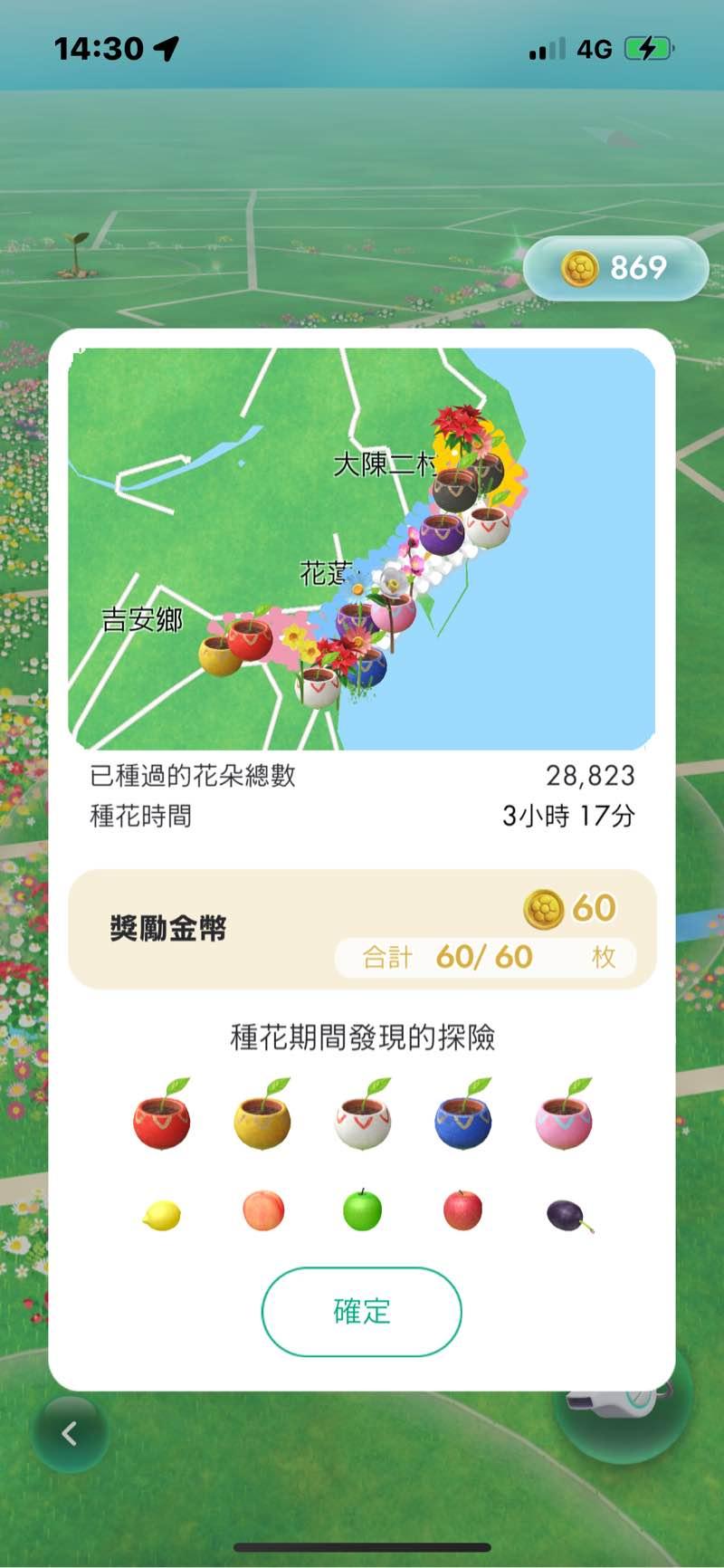Open the flower planting route map

point(361,549)
